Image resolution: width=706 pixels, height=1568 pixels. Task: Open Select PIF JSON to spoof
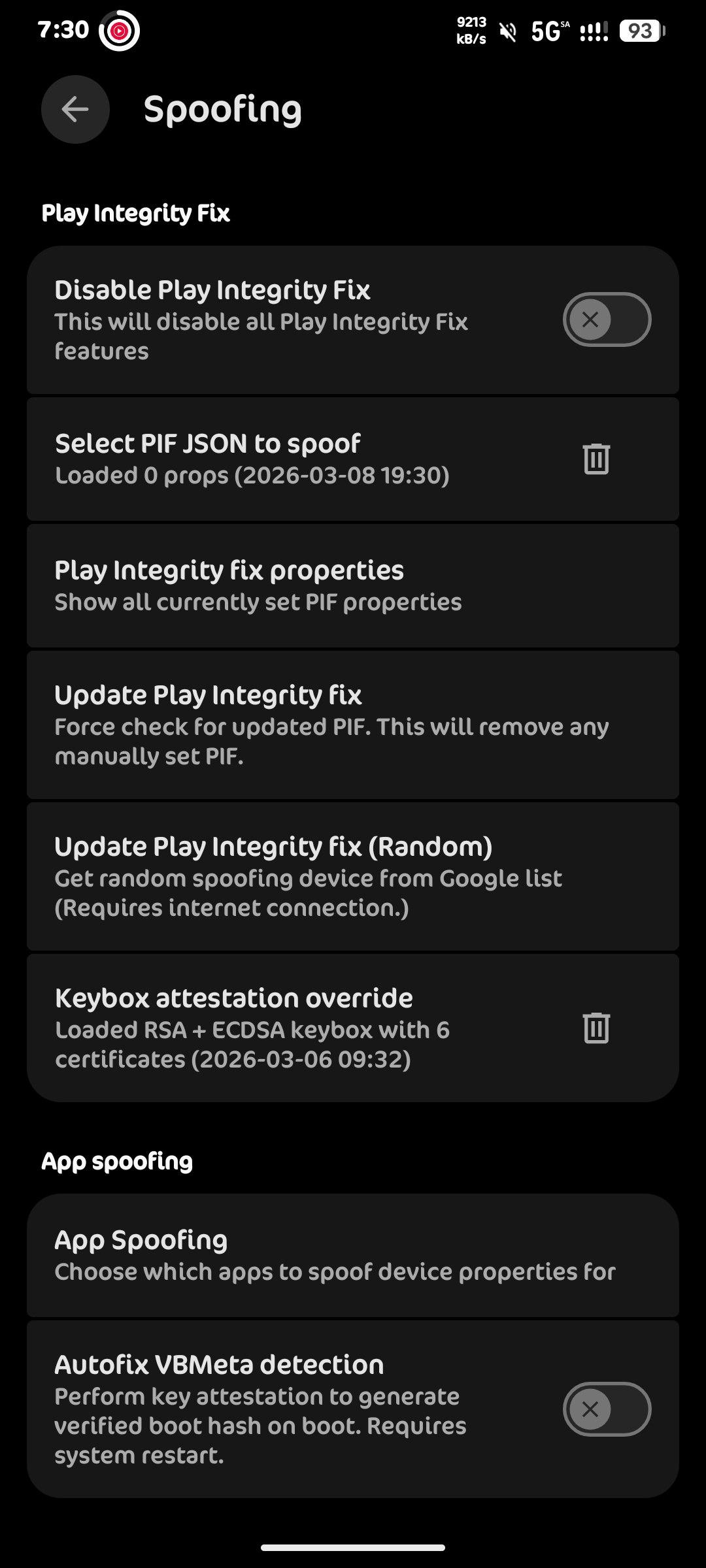(x=261, y=459)
